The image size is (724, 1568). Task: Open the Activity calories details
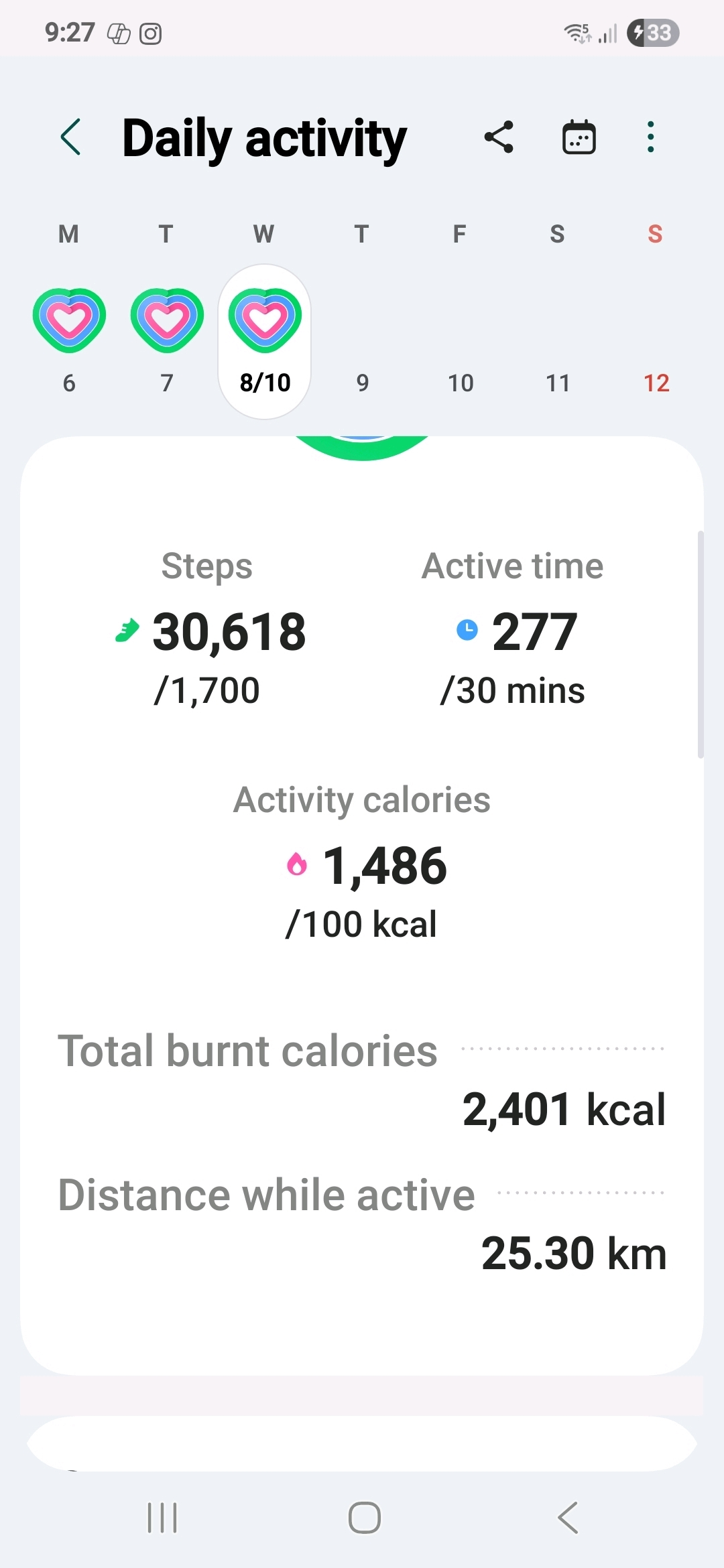(362, 864)
